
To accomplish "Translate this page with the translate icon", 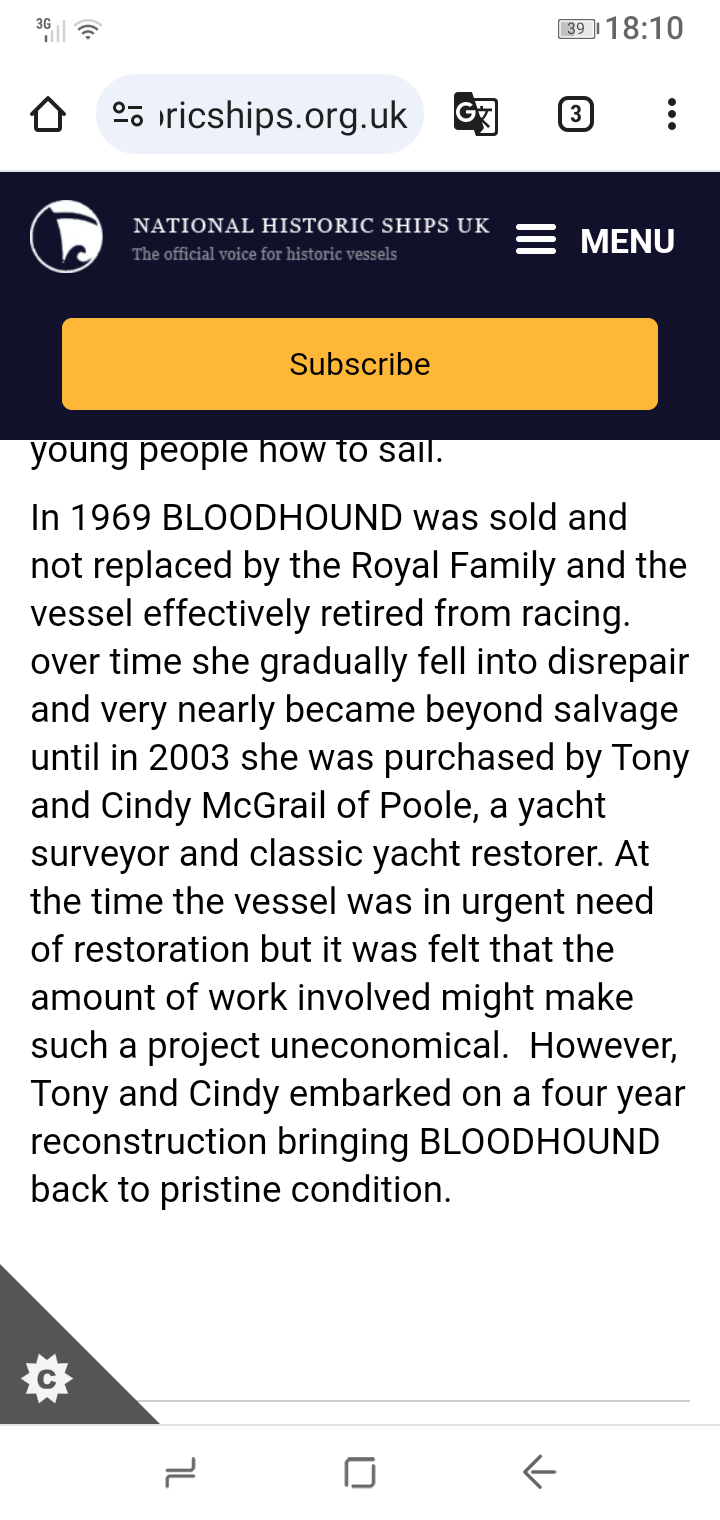I will click(x=475, y=114).
